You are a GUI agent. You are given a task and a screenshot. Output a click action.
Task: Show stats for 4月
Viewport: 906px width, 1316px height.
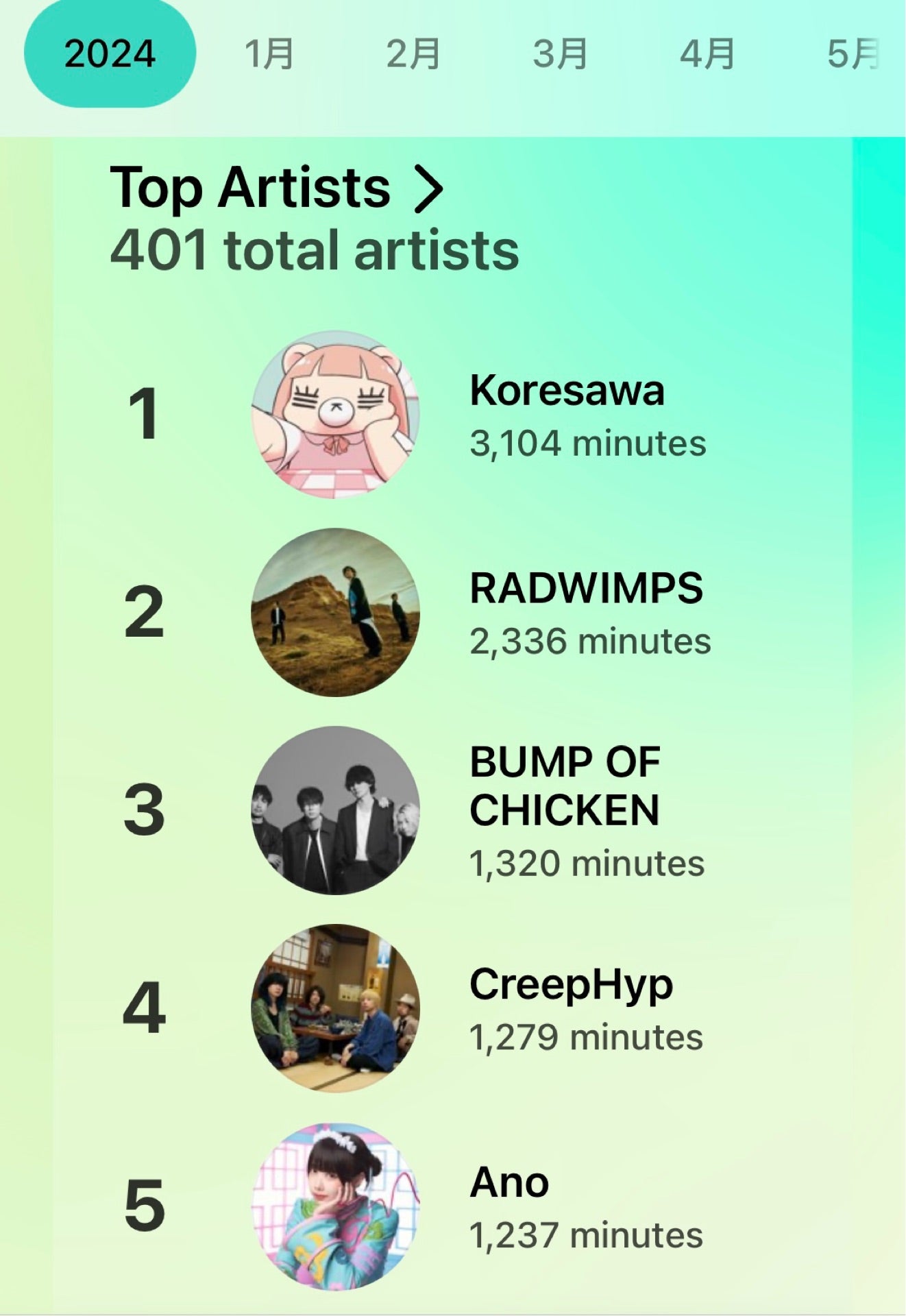[x=707, y=54]
